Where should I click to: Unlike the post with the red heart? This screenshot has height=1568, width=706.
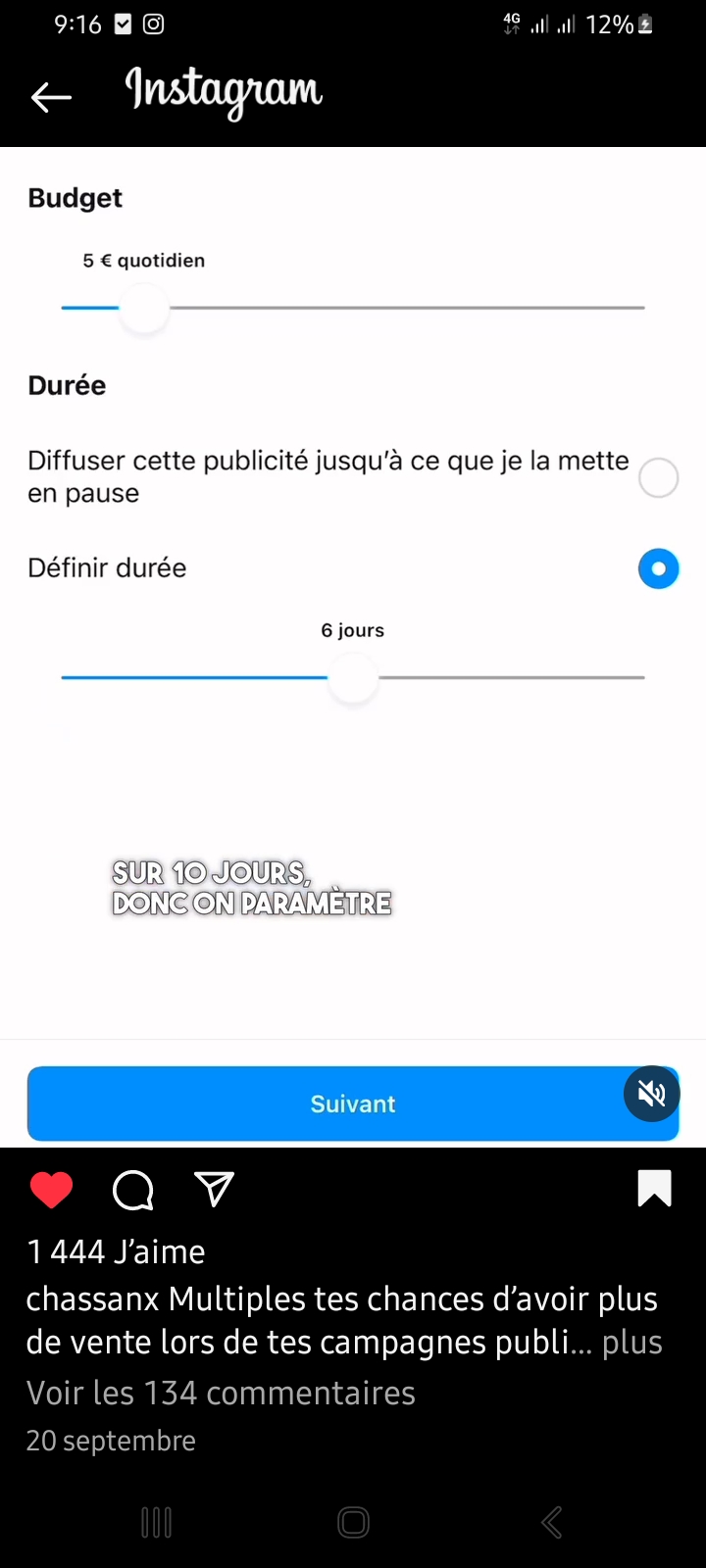tap(52, 1190)
